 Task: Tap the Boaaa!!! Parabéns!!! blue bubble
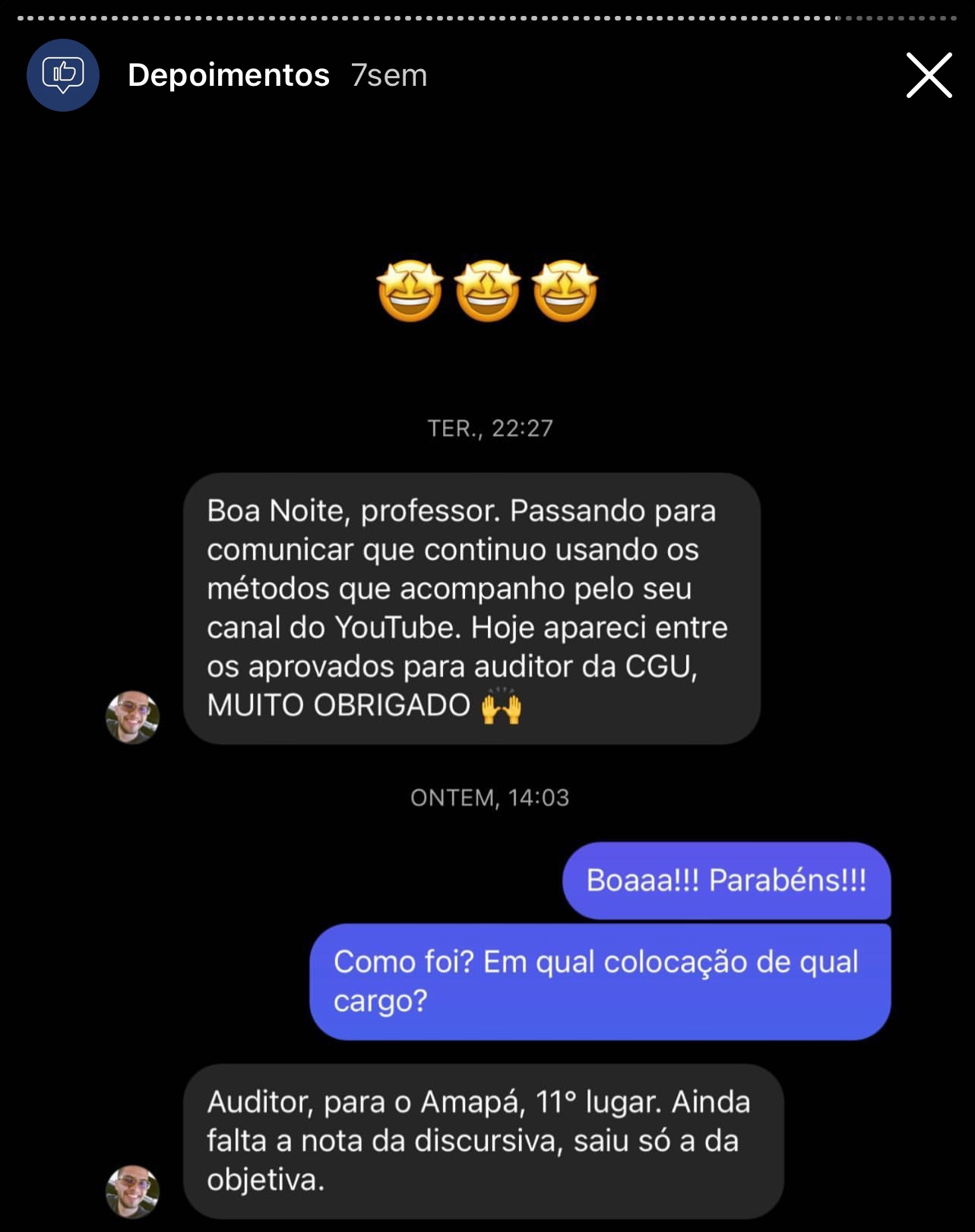click(x=726, y=883)
